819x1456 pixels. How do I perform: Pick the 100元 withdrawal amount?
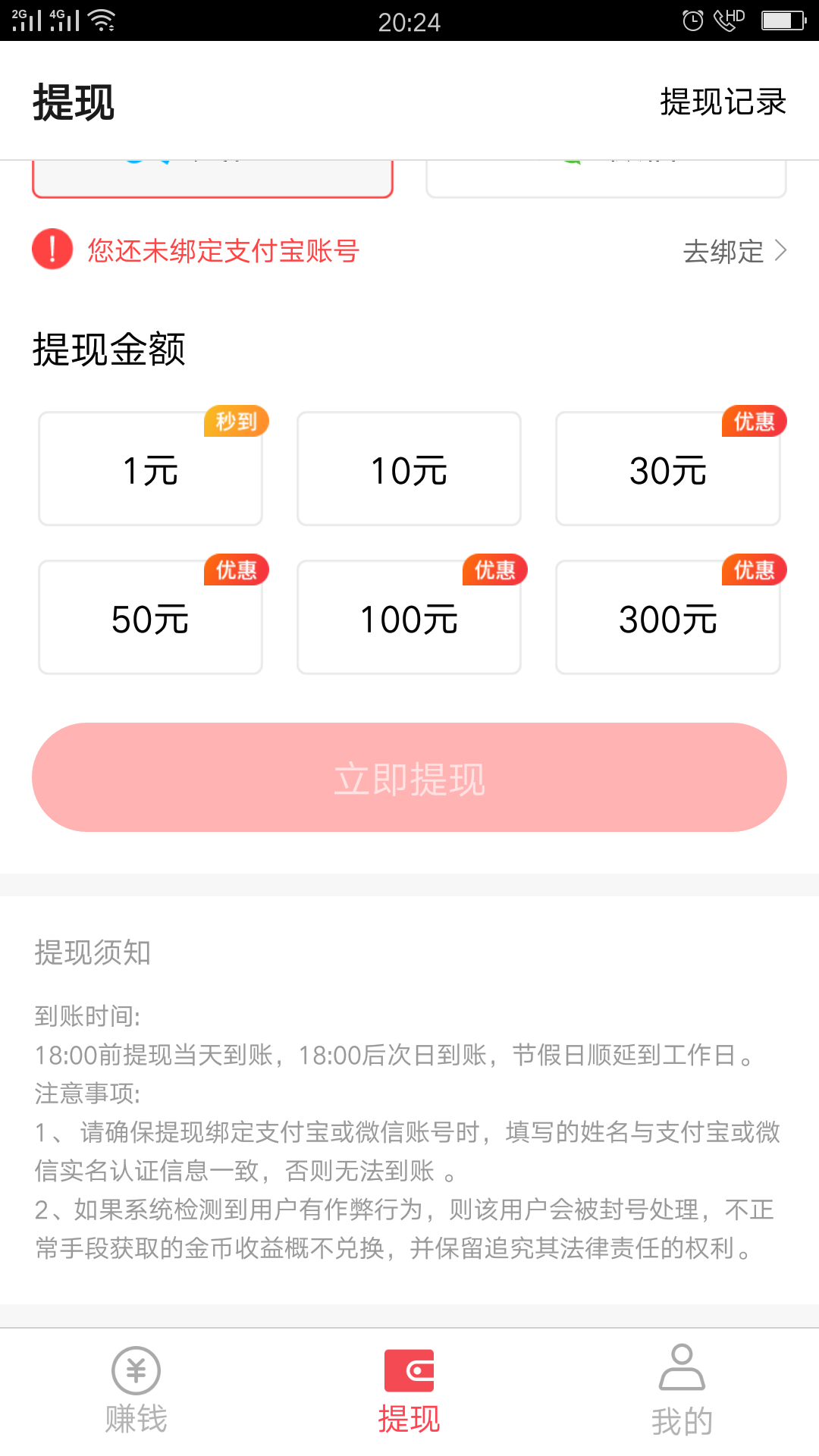[x=409, y=617]
